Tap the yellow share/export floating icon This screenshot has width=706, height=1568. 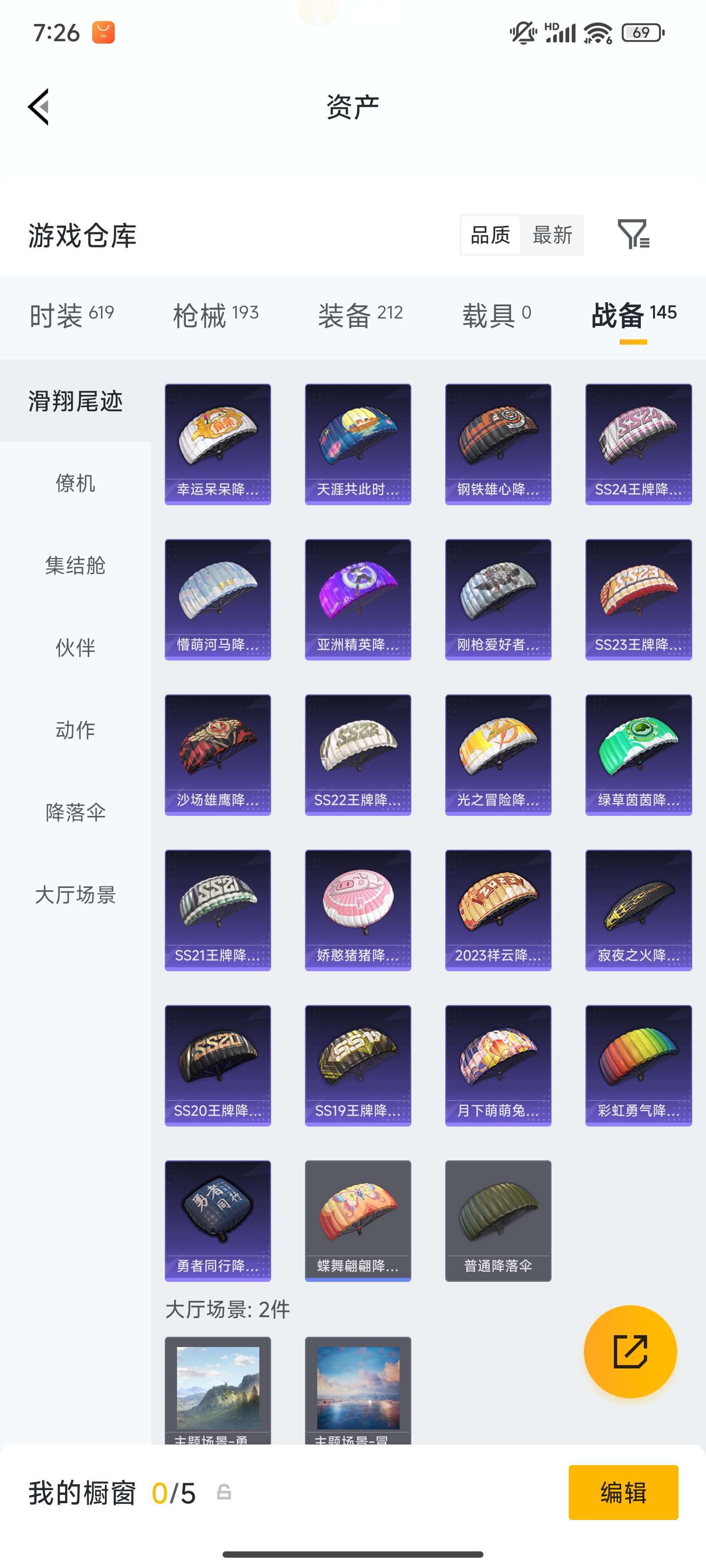630,1351
